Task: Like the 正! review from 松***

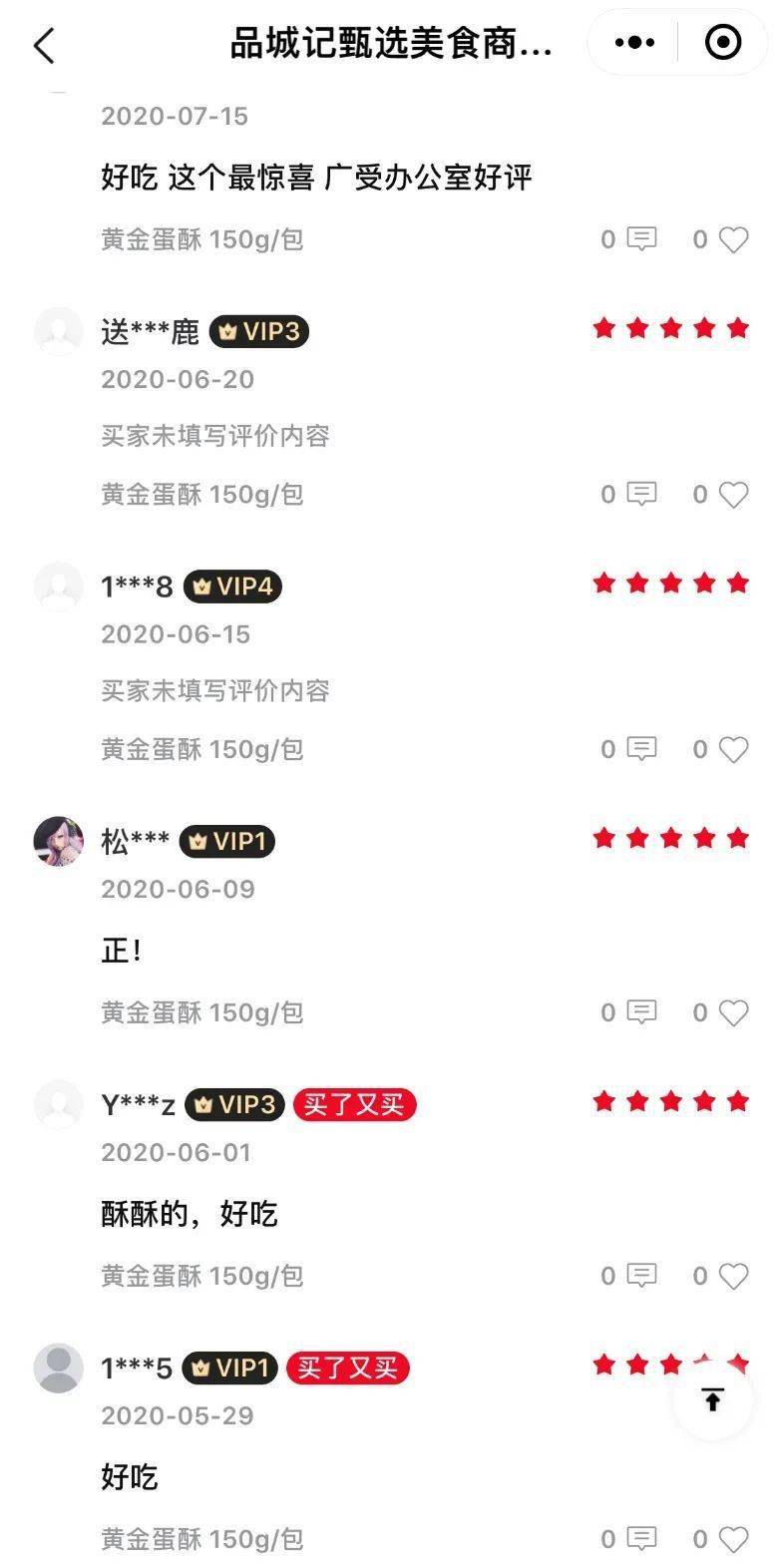Action: [732, 1012]
